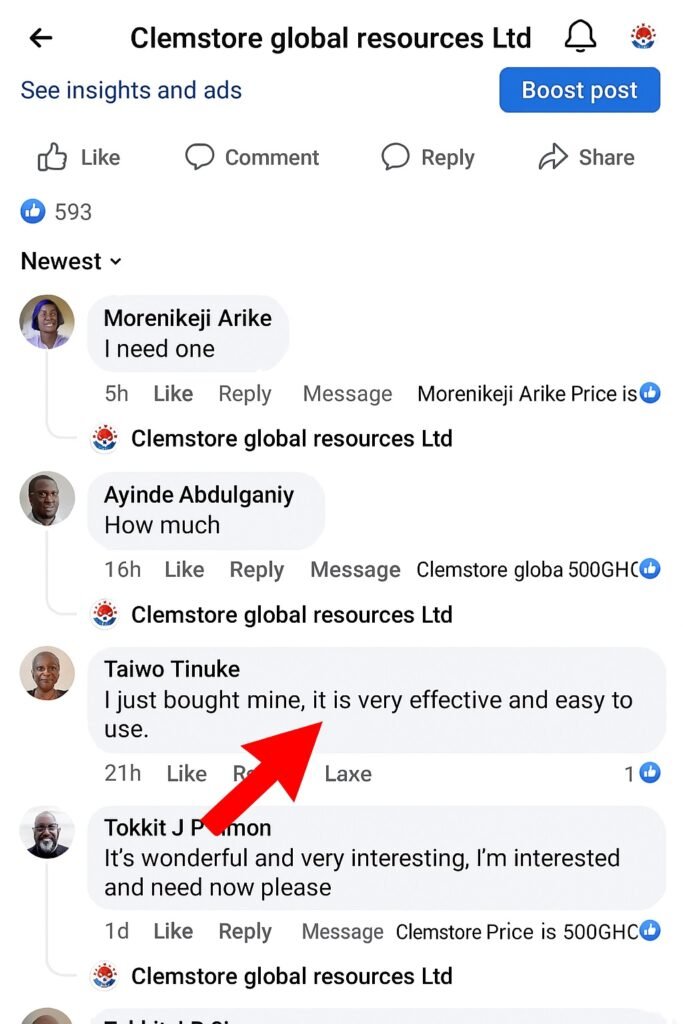This screenshot has width=683, height=1024.
Task: Expand the Newest sort dropdown
Action: (x=71, y=261)
